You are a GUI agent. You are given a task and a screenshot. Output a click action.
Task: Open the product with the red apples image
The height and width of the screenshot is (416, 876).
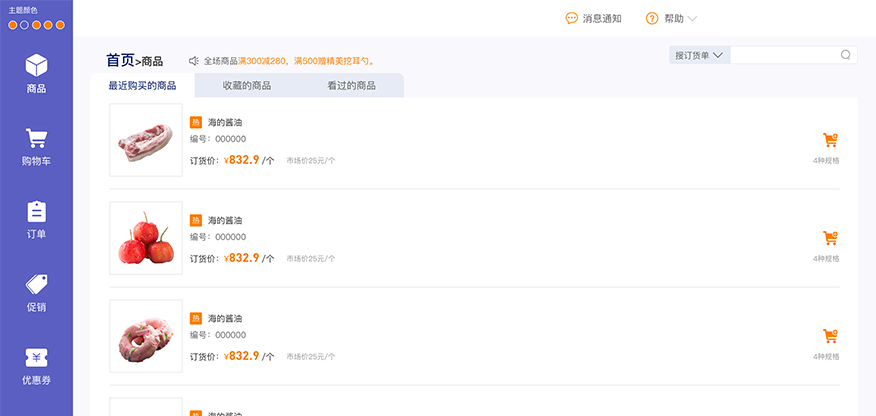point(146,238)
